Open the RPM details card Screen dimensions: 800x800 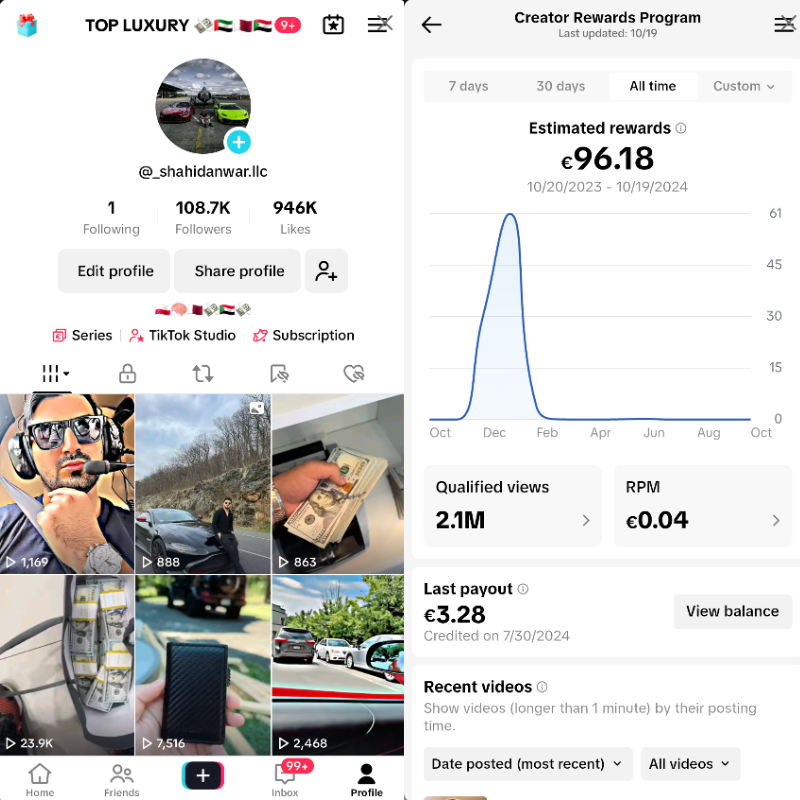pos(703,505)
